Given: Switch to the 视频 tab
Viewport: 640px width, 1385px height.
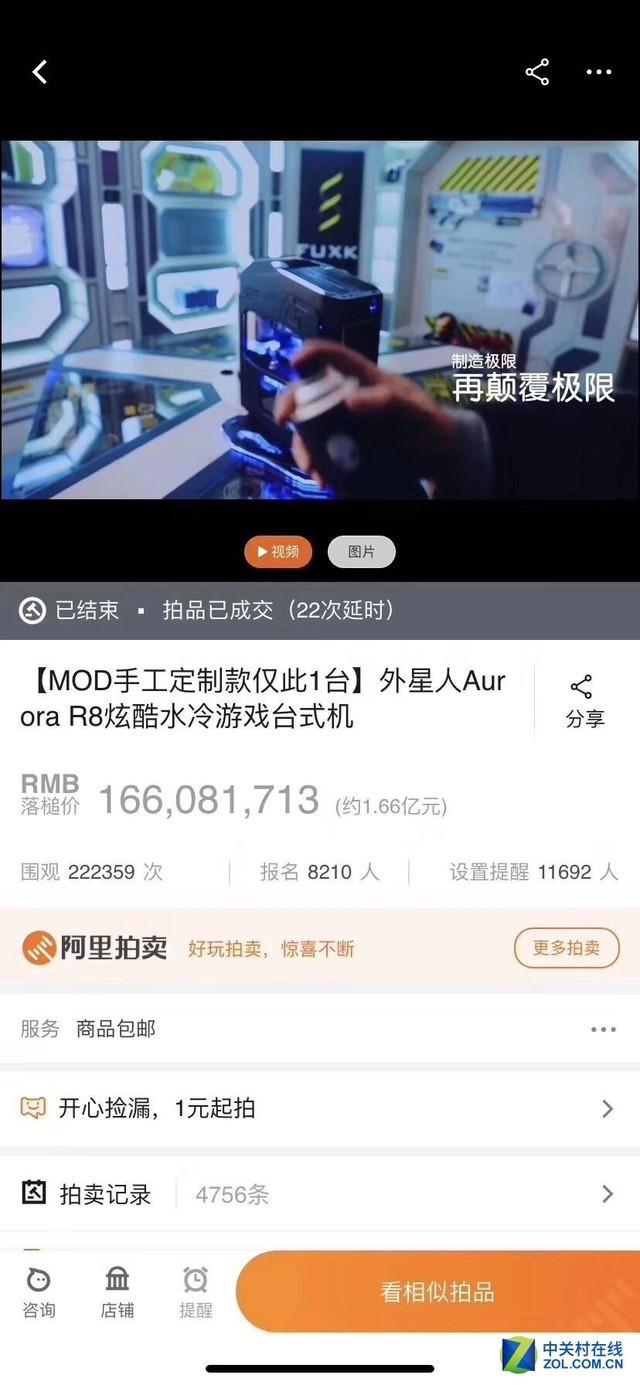Looking at the screenshot, I should tap(278, 551).
